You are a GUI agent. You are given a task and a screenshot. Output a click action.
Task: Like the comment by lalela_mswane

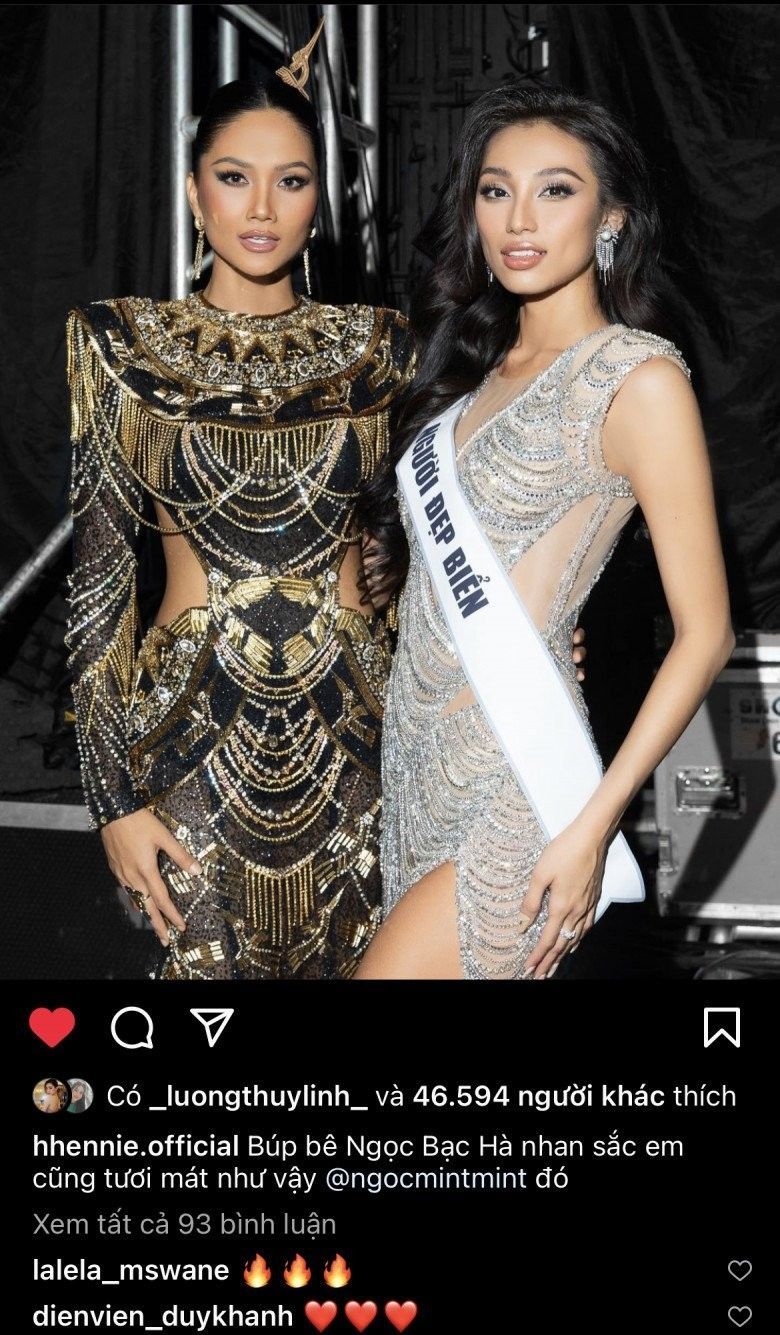(739, 1271)
